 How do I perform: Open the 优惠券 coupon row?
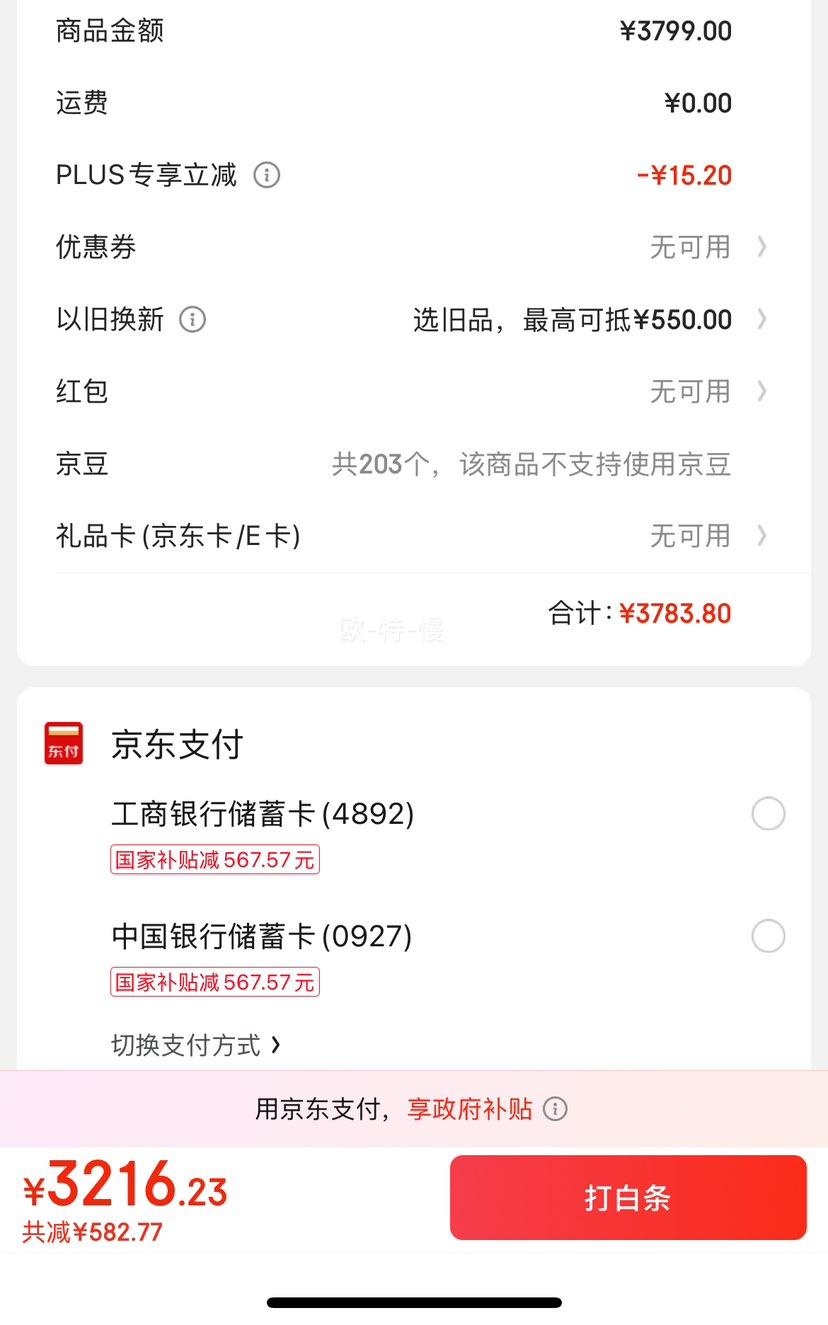413,247
